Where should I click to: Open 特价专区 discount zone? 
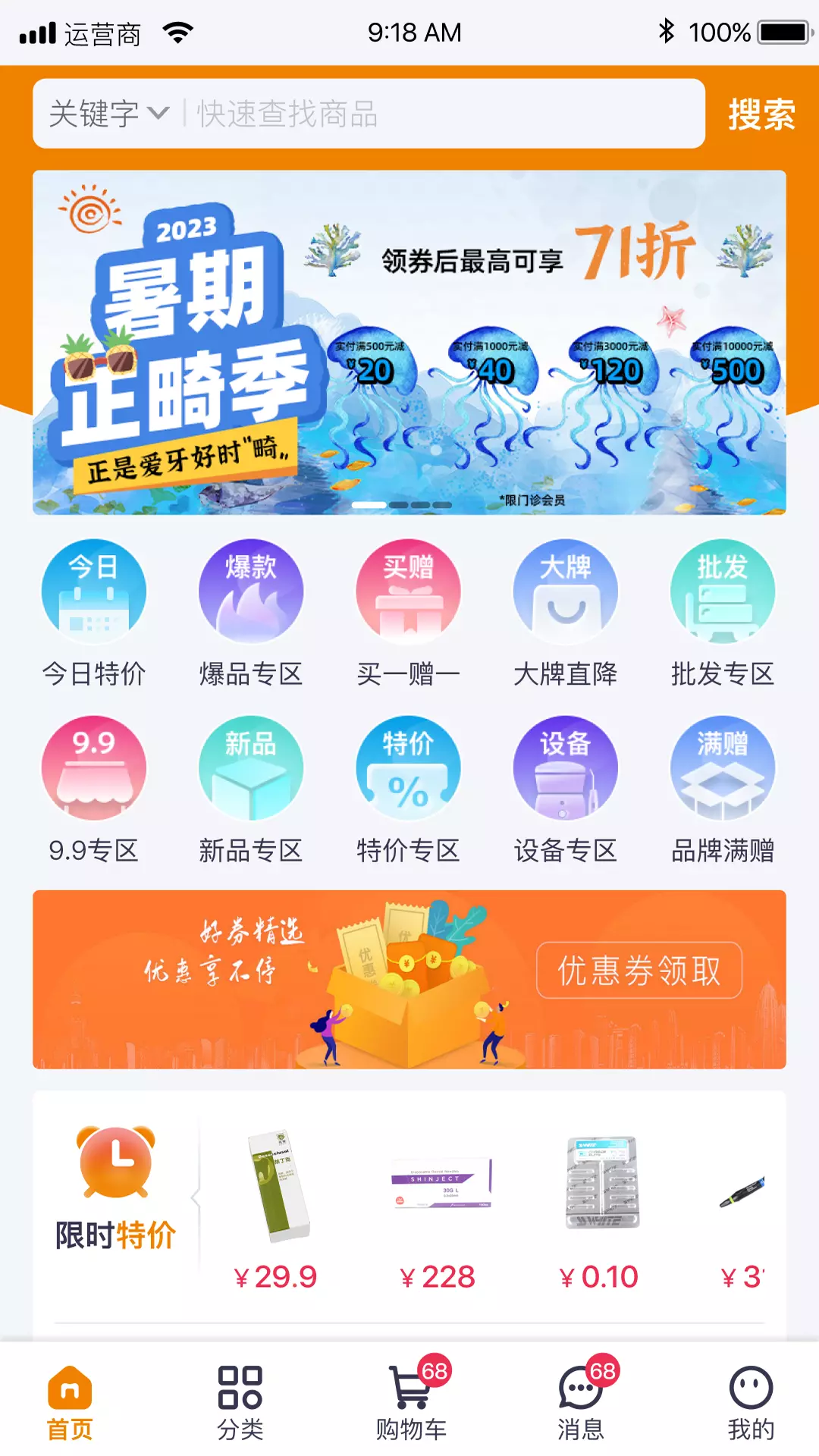409,790
